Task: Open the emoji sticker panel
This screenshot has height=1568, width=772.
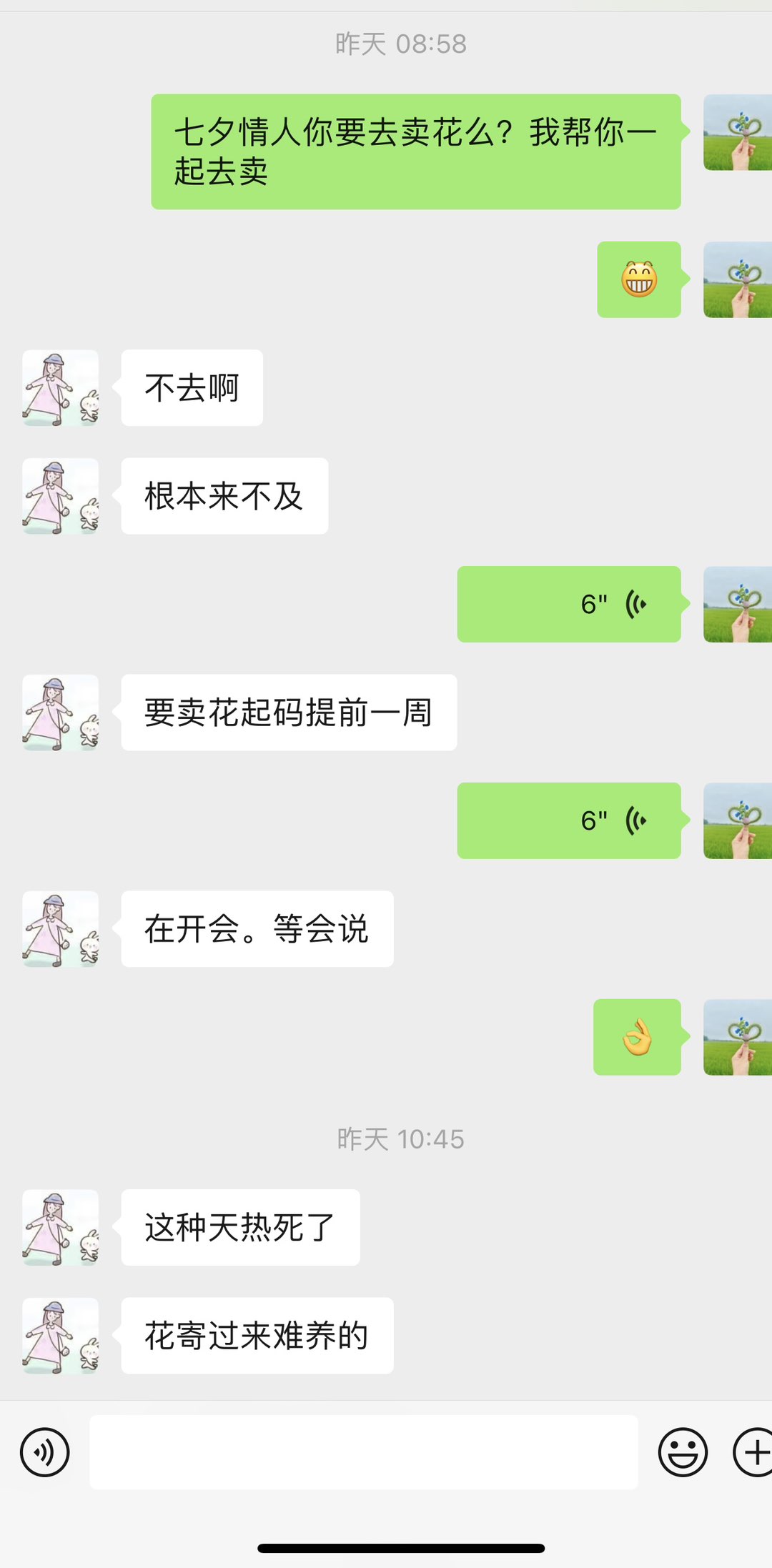Action: pyautogui.click(x=683, y=1452)
